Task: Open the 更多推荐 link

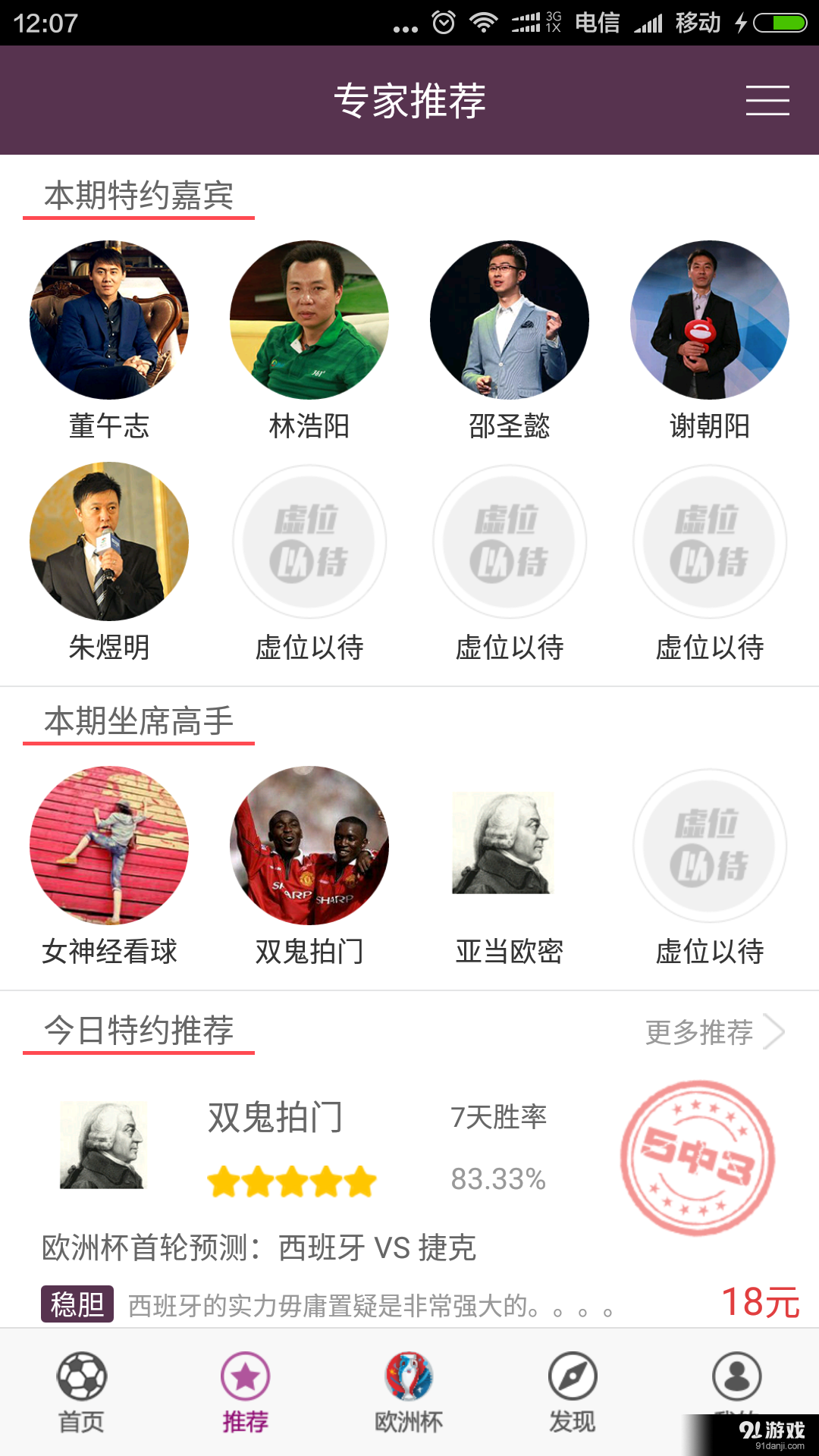Action: pyautogui.click(x=698, y=1031)
